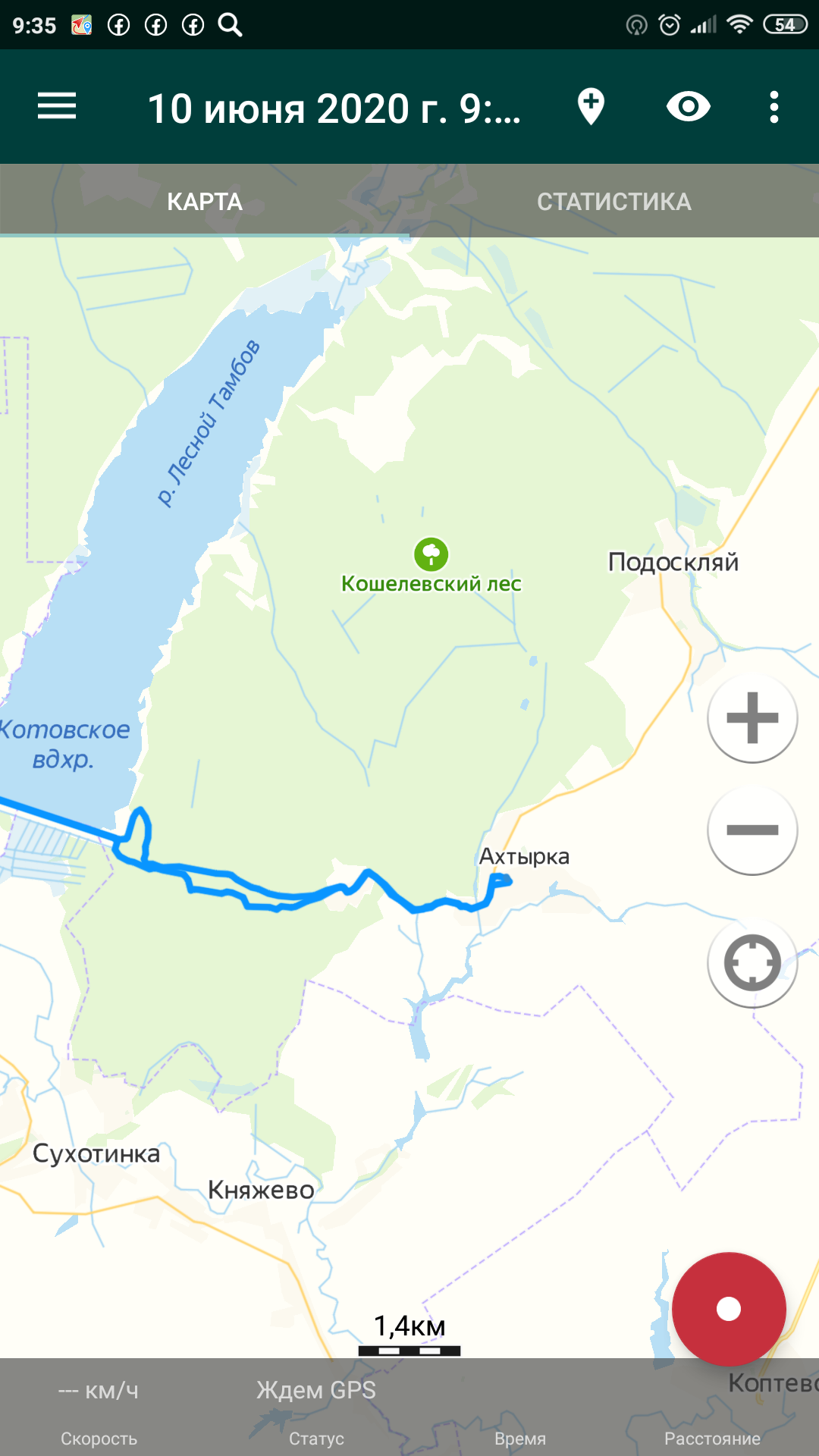
Task: Open the Кошелевский лес park marker
Action: [x=431, y=554]
